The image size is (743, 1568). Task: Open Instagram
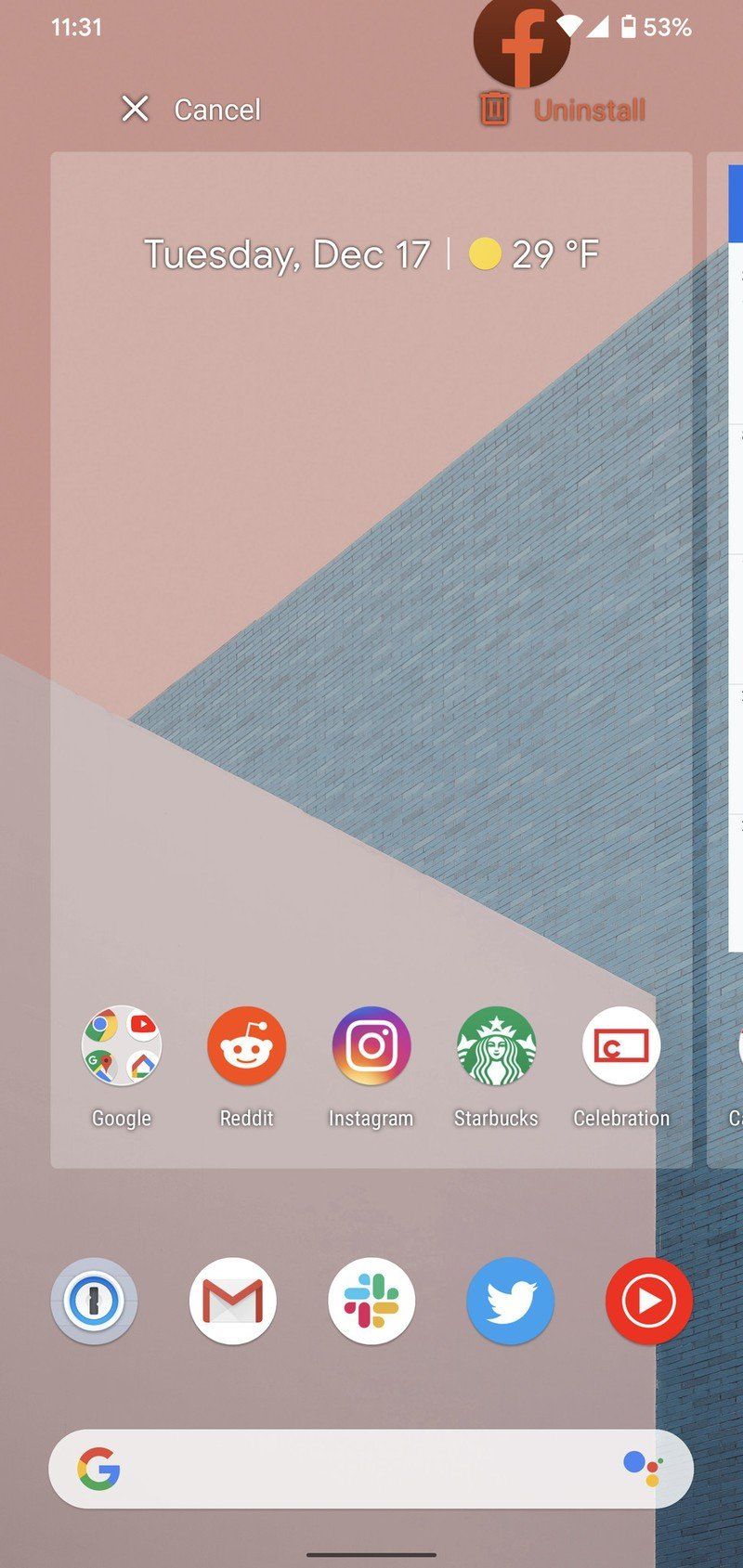[371, 1046]
